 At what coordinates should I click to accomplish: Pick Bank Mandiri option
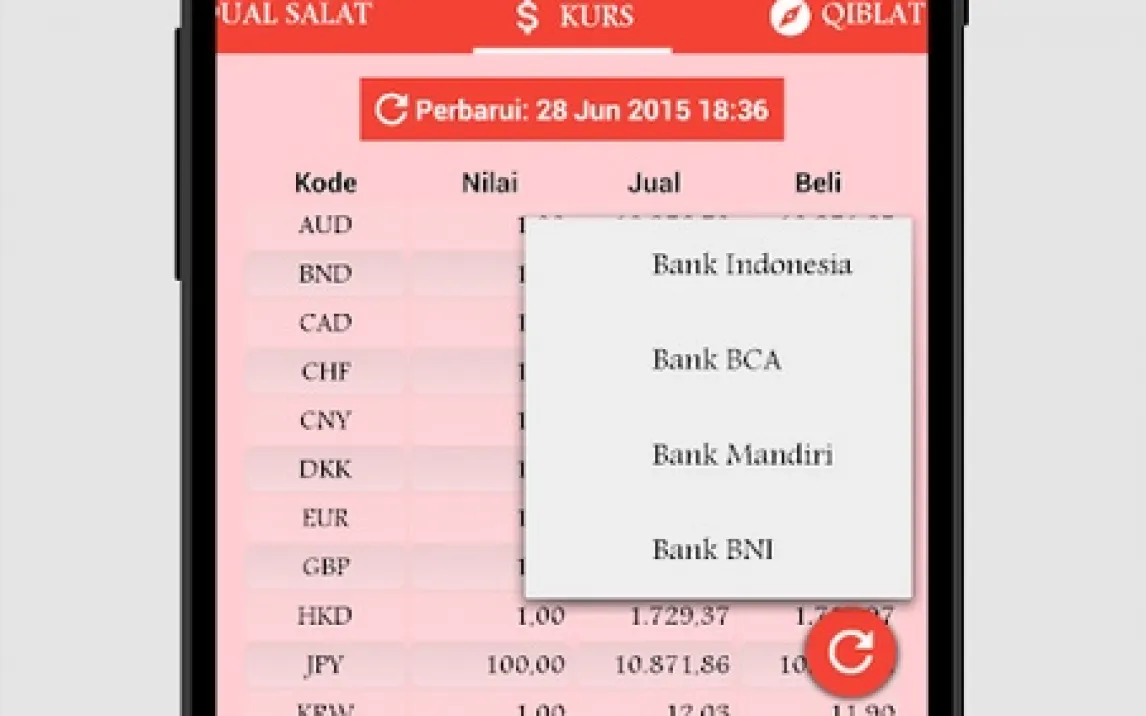click(742, 455)
